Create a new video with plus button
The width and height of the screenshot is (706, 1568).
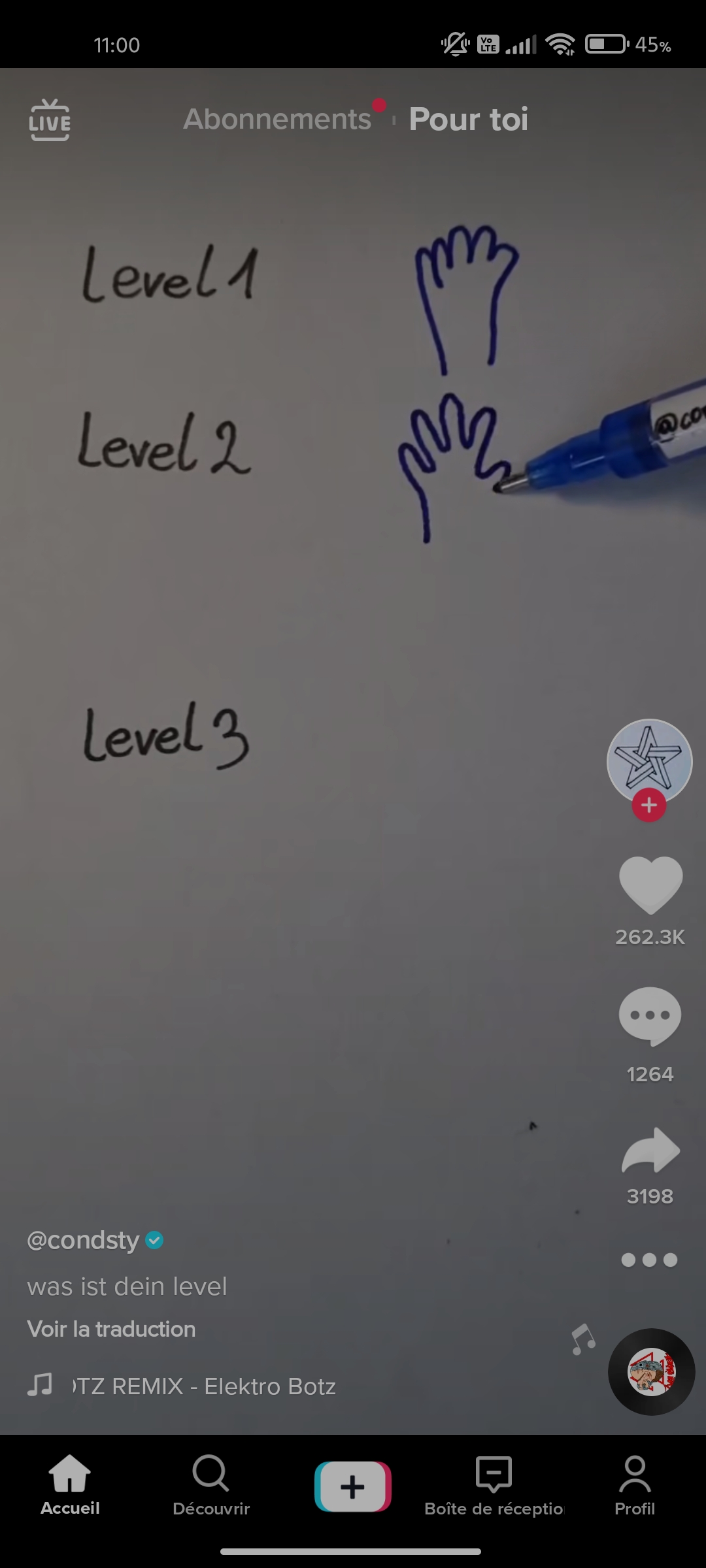pyautogui.click(x=352, y=1486)
